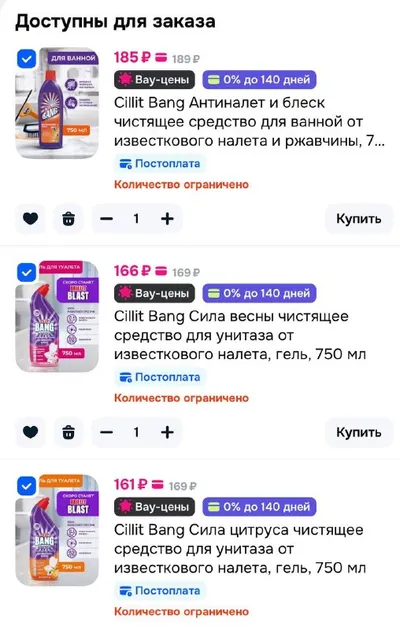The image size is (400, 630).
Task: Uncheck the Cillit Bang Сила весны item
Action: coord(27,273)
